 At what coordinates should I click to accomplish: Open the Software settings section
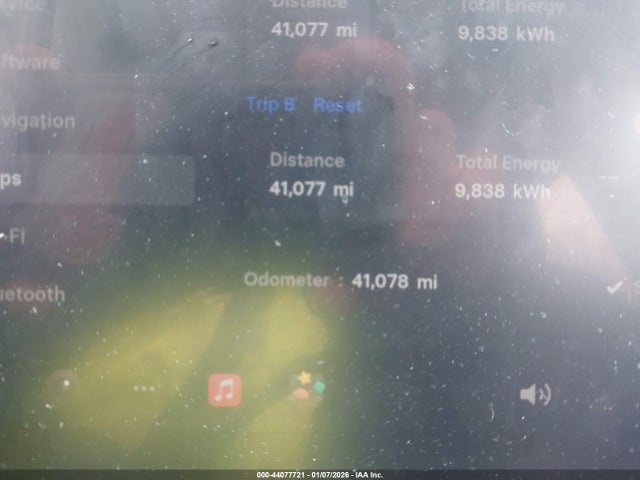tap(30, 62)
